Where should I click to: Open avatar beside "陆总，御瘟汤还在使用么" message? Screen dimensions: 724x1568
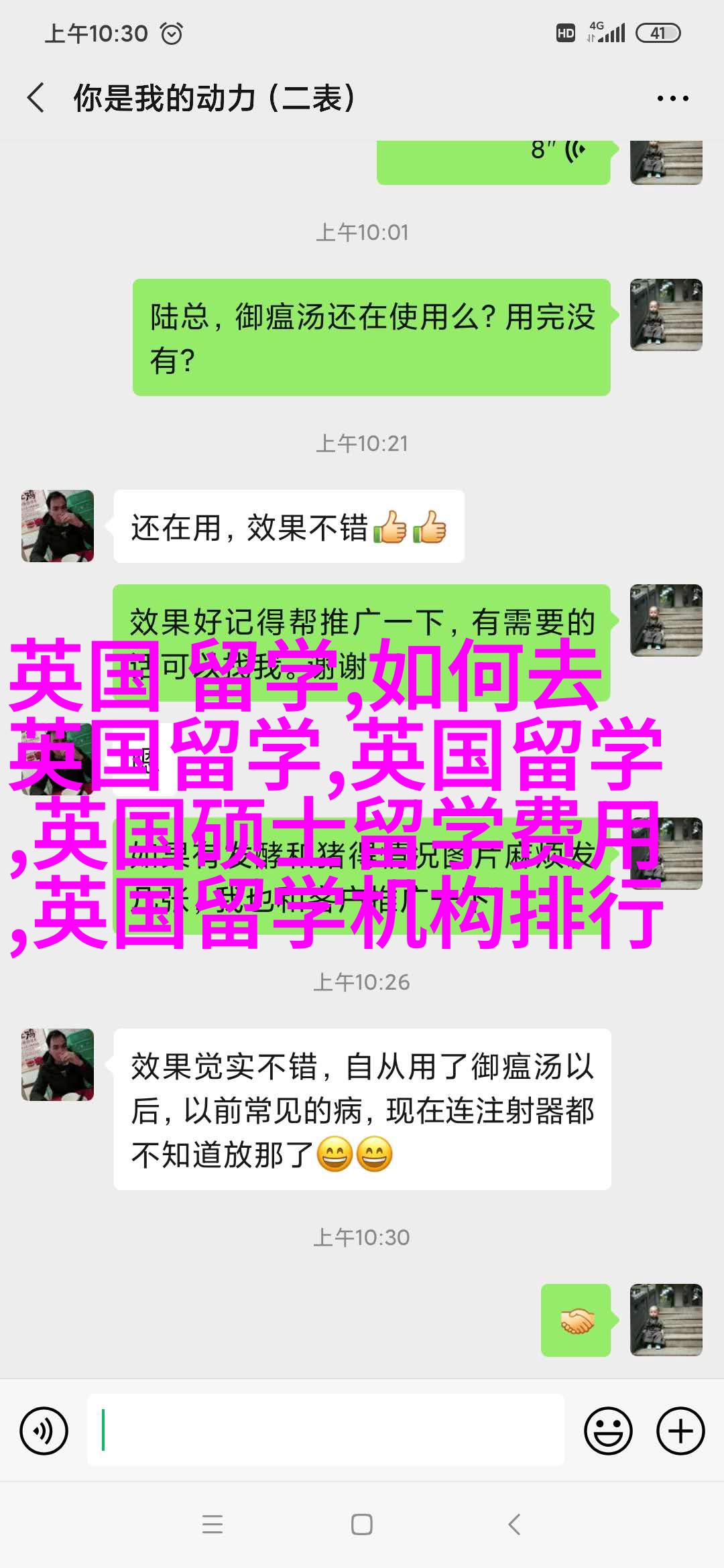(666, 315)
